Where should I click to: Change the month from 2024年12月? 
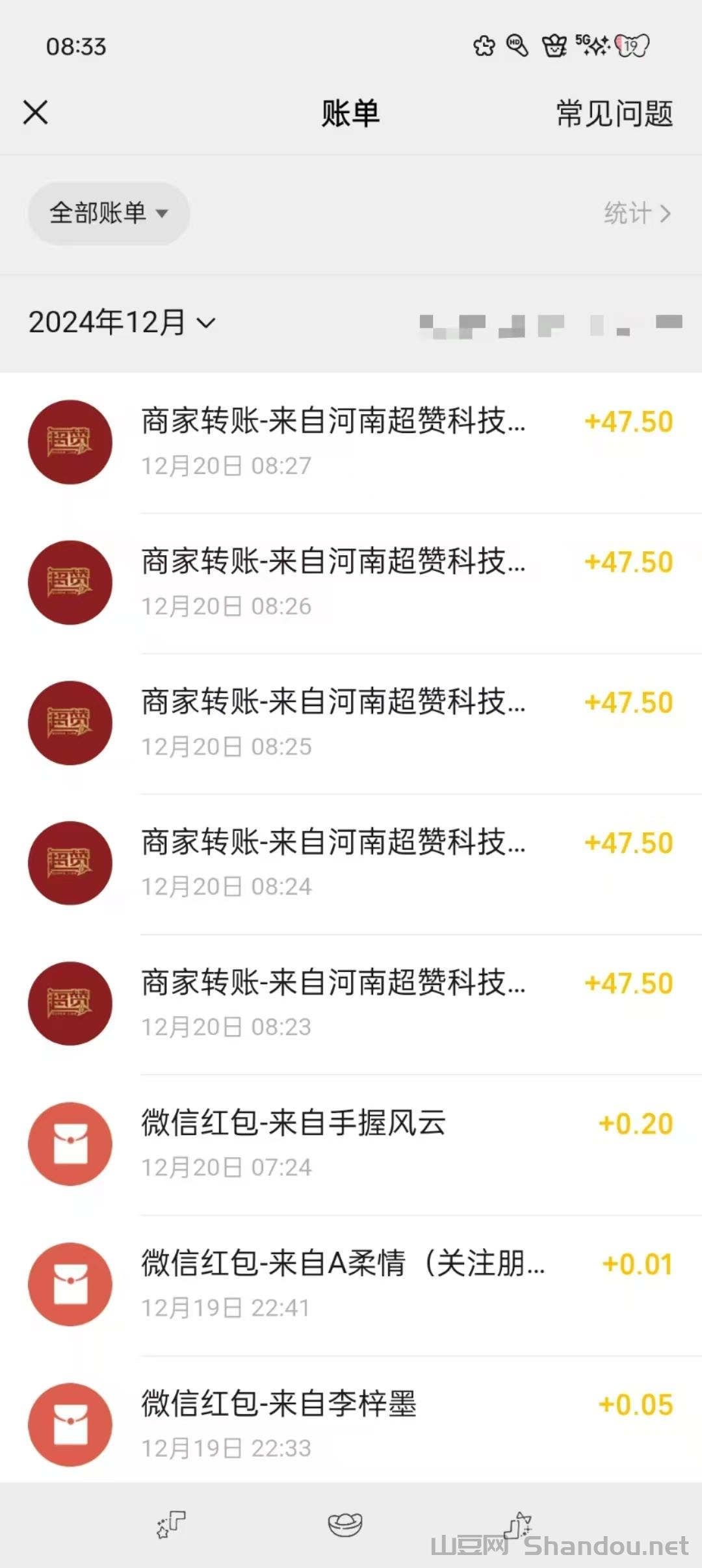tap(122, 322)
